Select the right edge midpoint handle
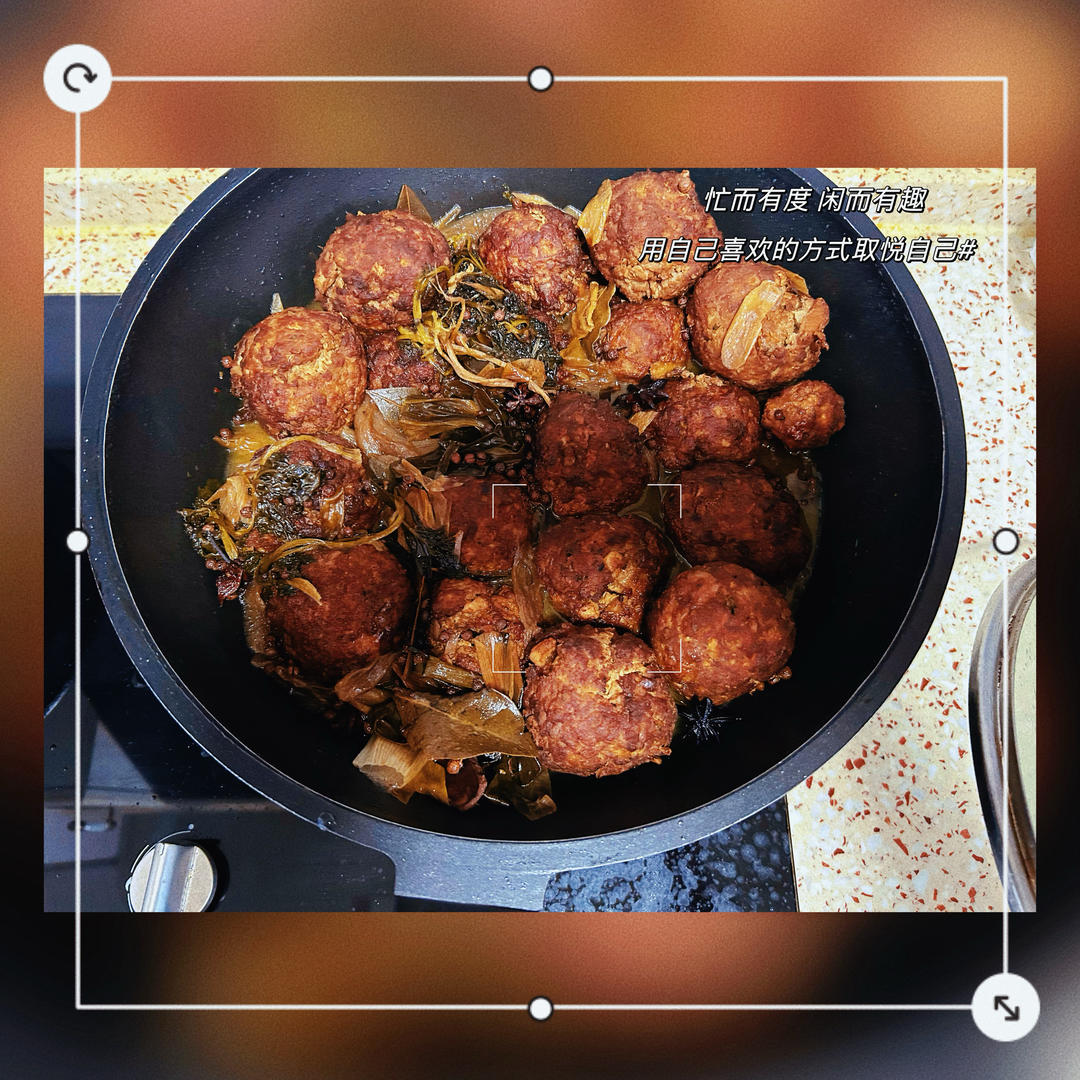This screenshot has height=1080, width=1080. pos(1005,541)
